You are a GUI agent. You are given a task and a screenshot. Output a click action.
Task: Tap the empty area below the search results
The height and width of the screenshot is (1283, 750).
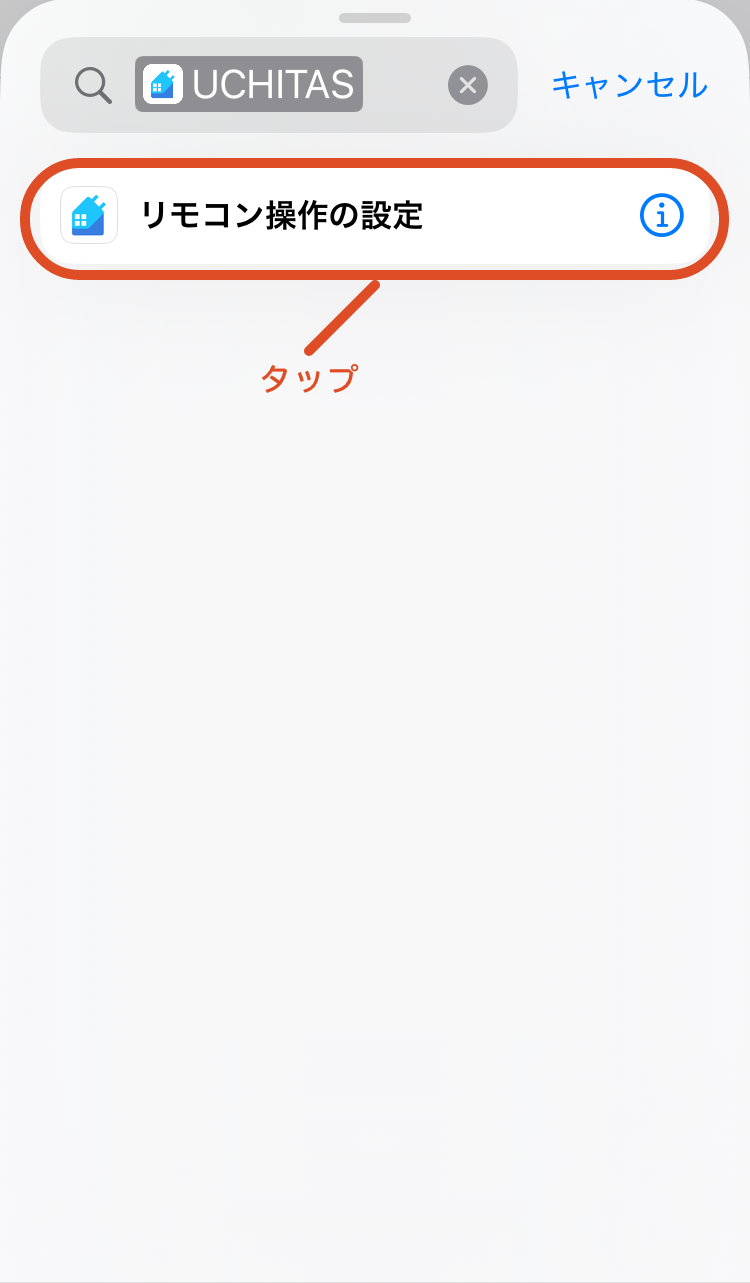click(x=375, y=700)
